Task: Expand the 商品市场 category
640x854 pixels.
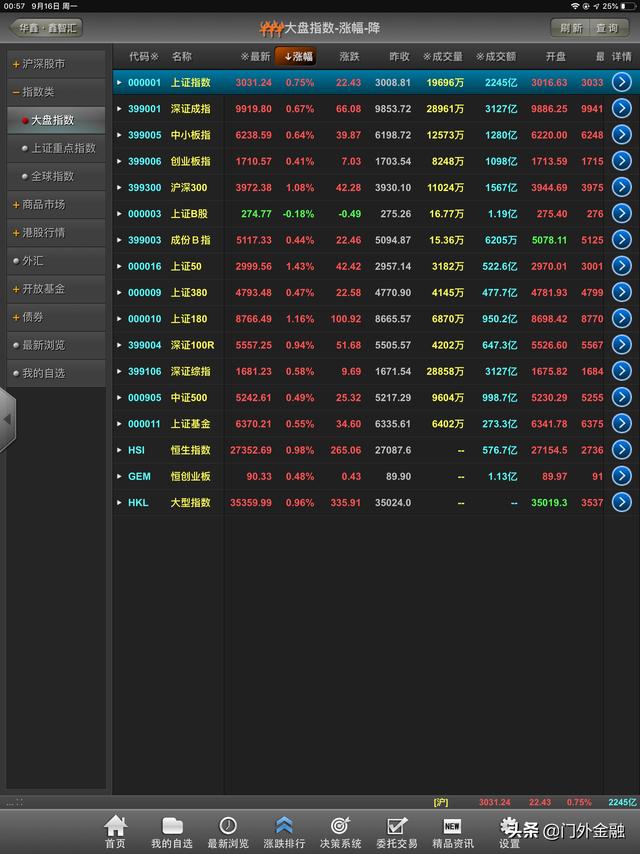Action: pos(52,204)
